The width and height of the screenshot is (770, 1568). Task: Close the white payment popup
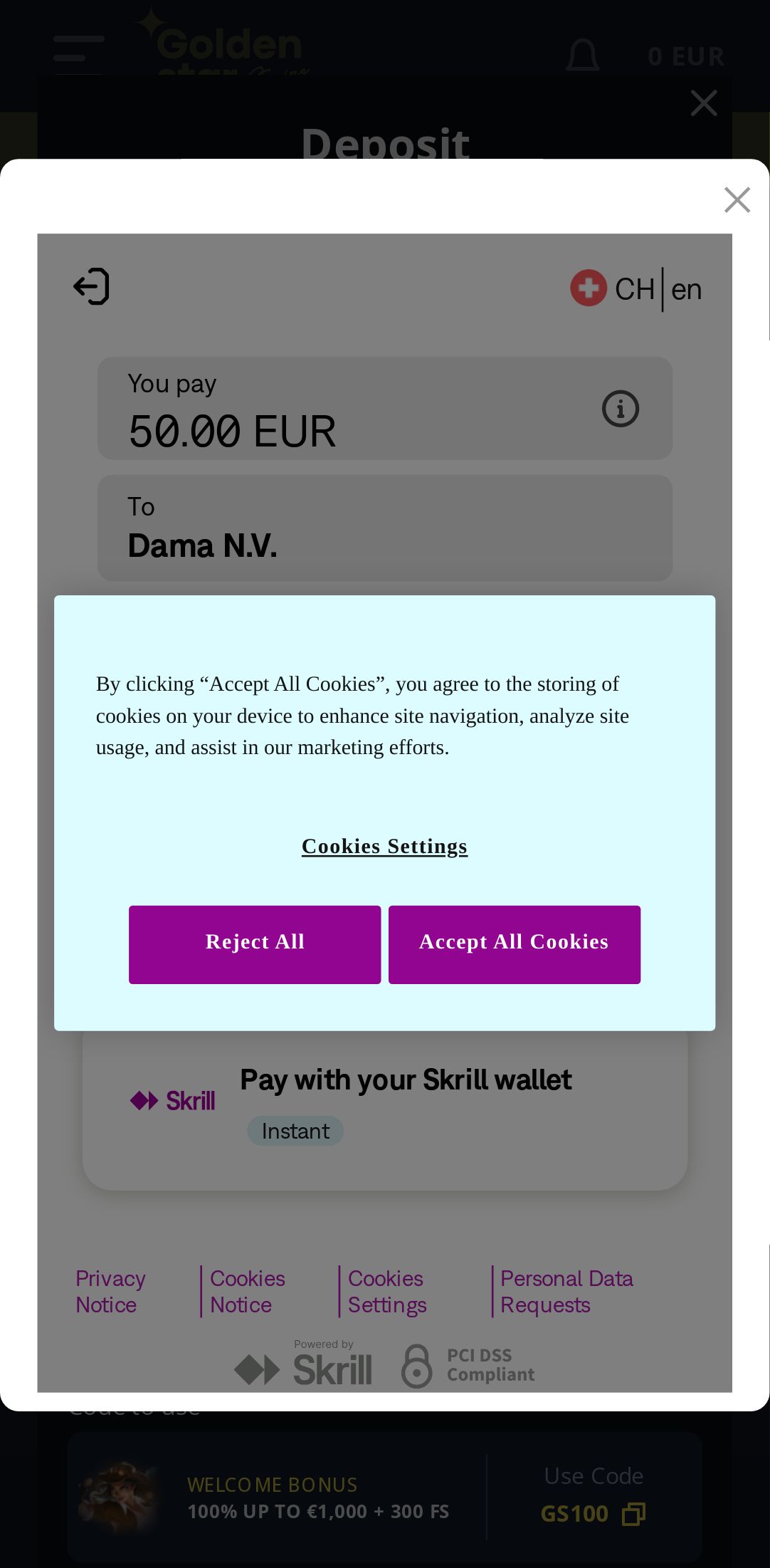737,200
